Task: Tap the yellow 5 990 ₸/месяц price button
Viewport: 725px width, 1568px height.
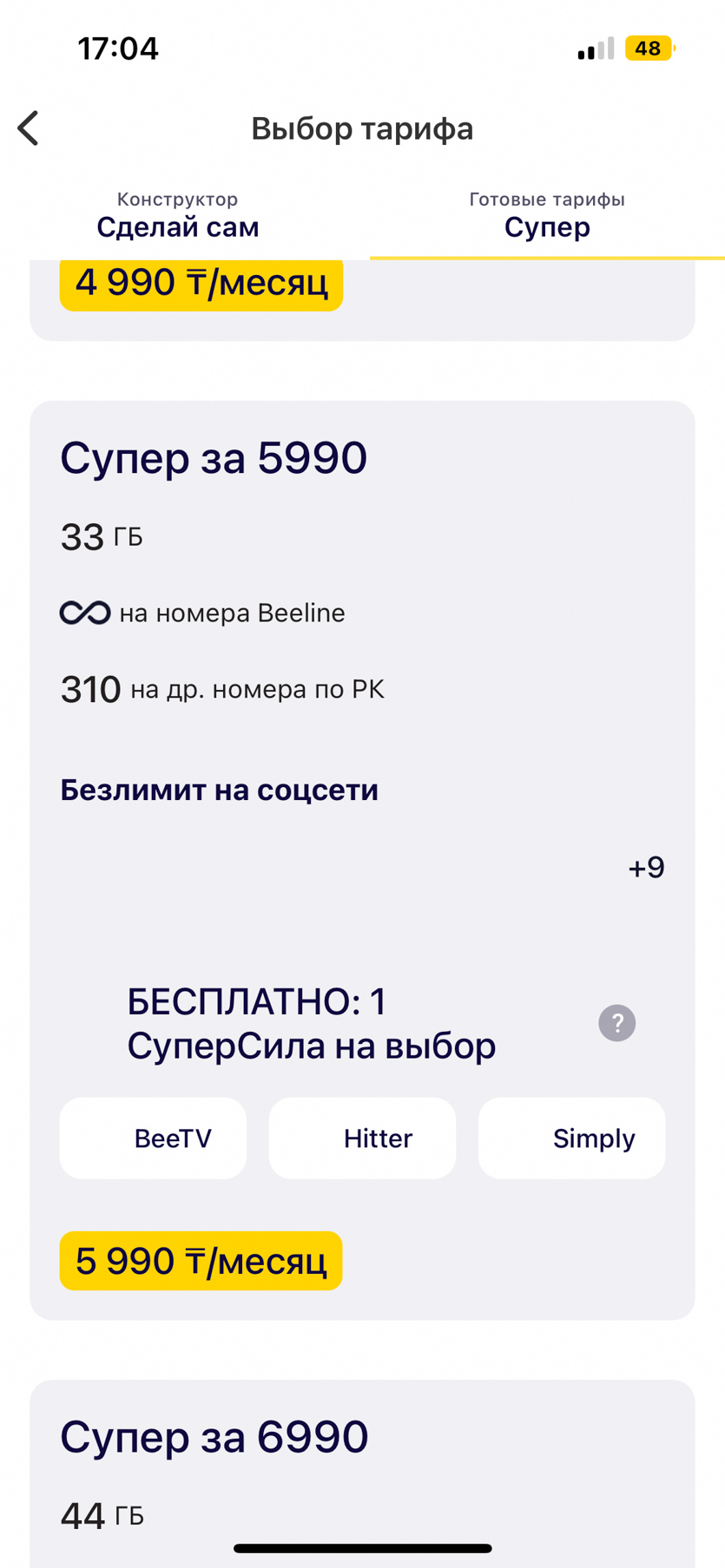Action: click(201, 1261)
